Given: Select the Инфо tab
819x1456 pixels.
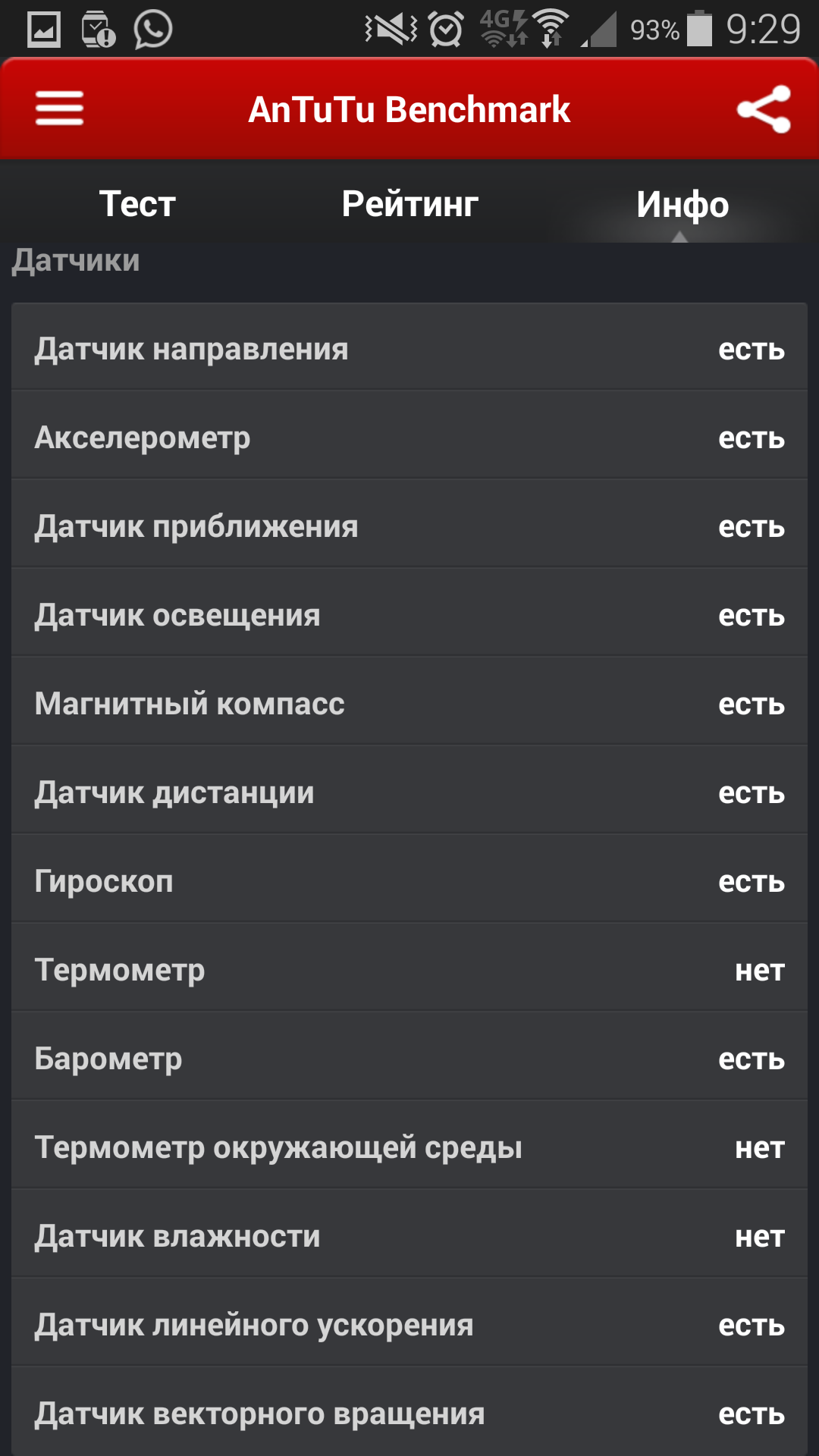Looking at the screenshot, I should [682, 203].
